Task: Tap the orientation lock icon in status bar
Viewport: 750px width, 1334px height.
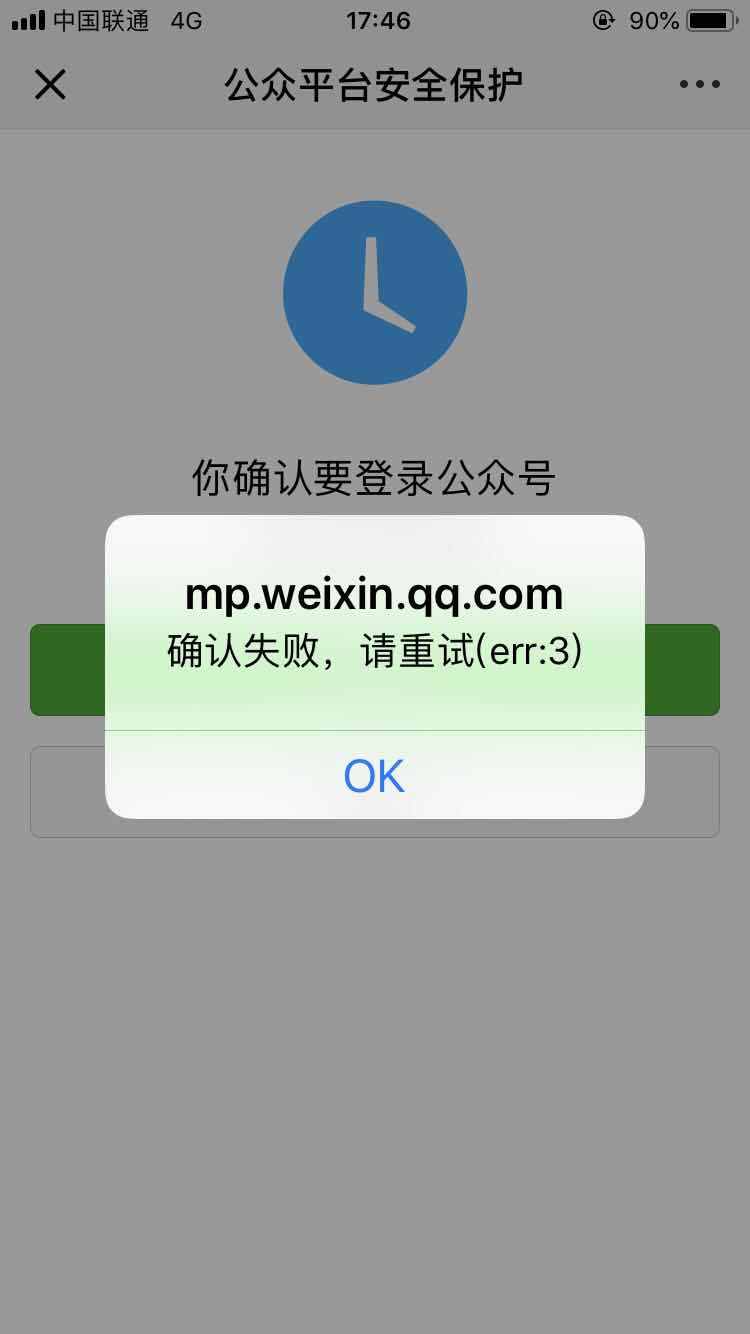Action: pyautogui.click(x=604, y=20)
